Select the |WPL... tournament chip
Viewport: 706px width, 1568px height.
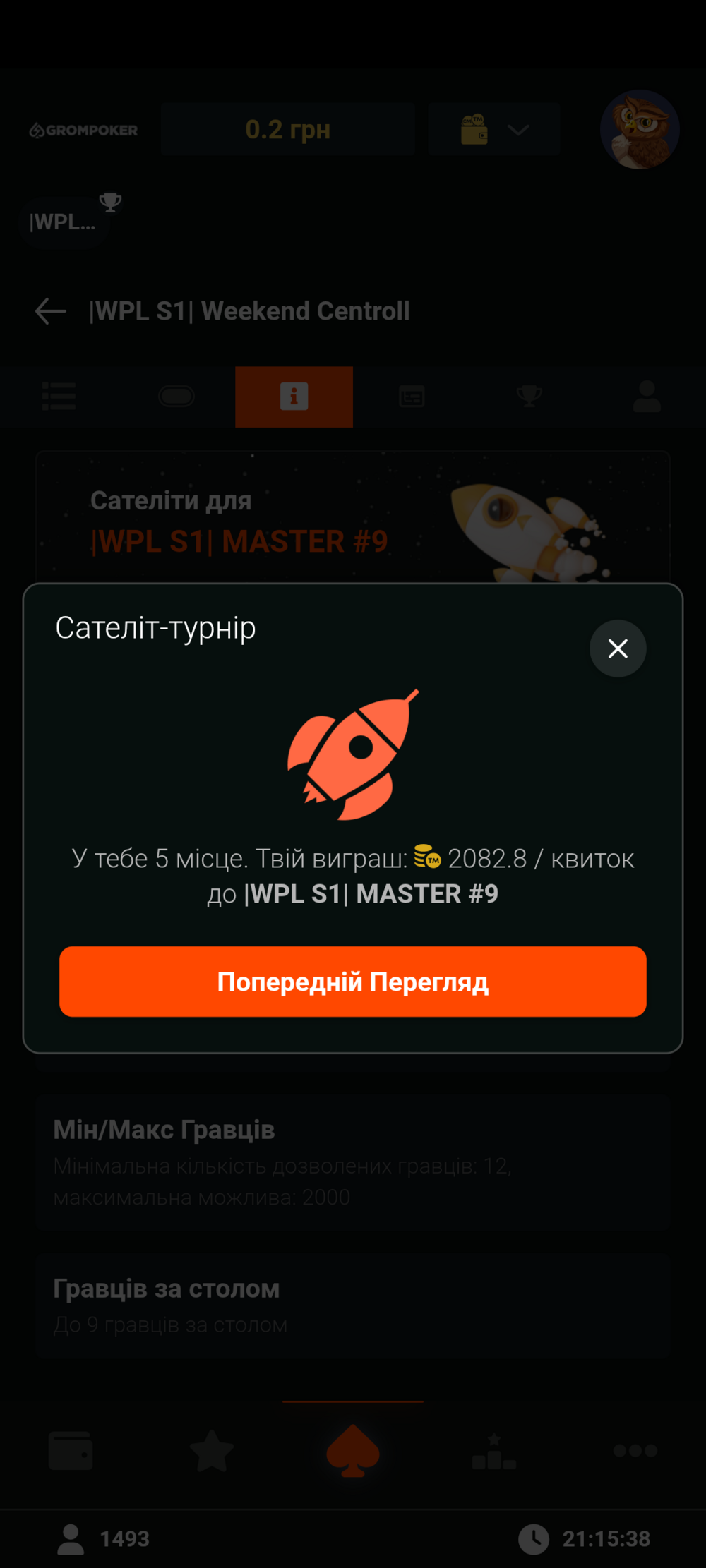64,222
